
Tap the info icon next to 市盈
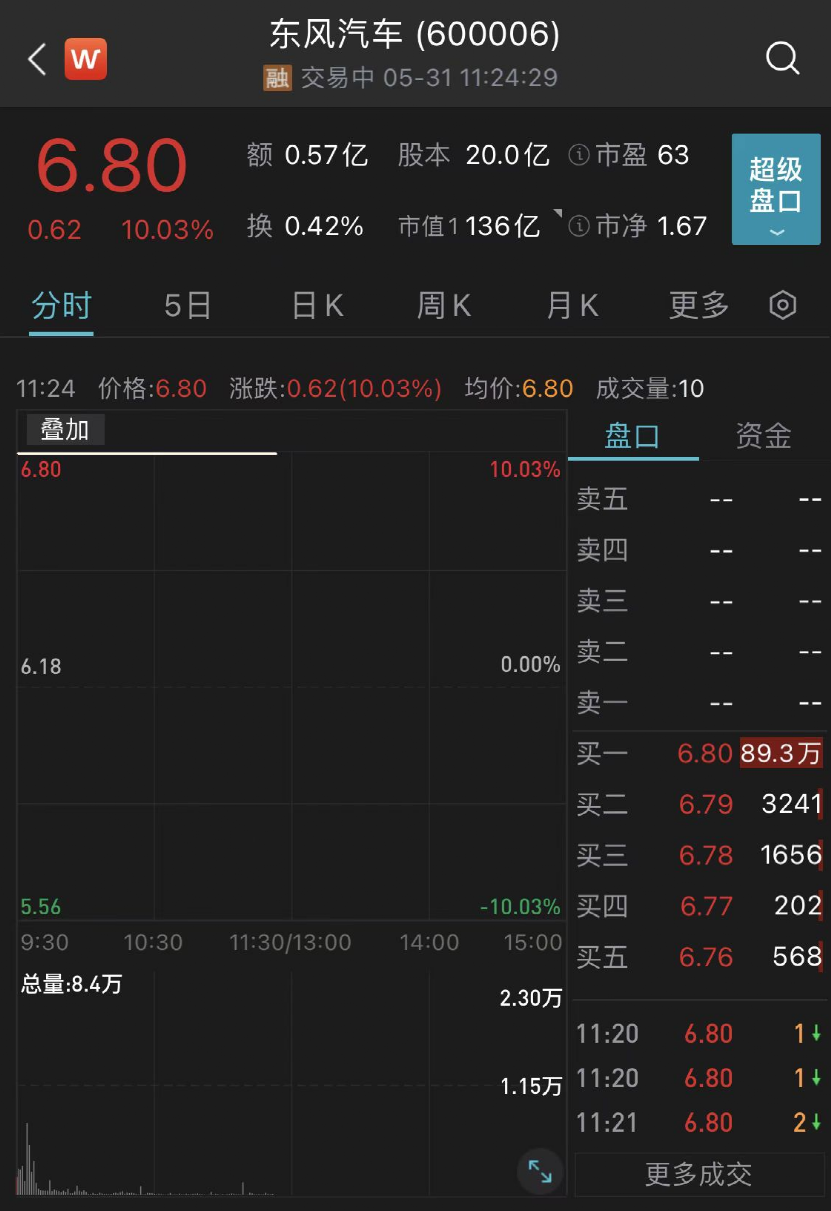(x=578, y=155)
